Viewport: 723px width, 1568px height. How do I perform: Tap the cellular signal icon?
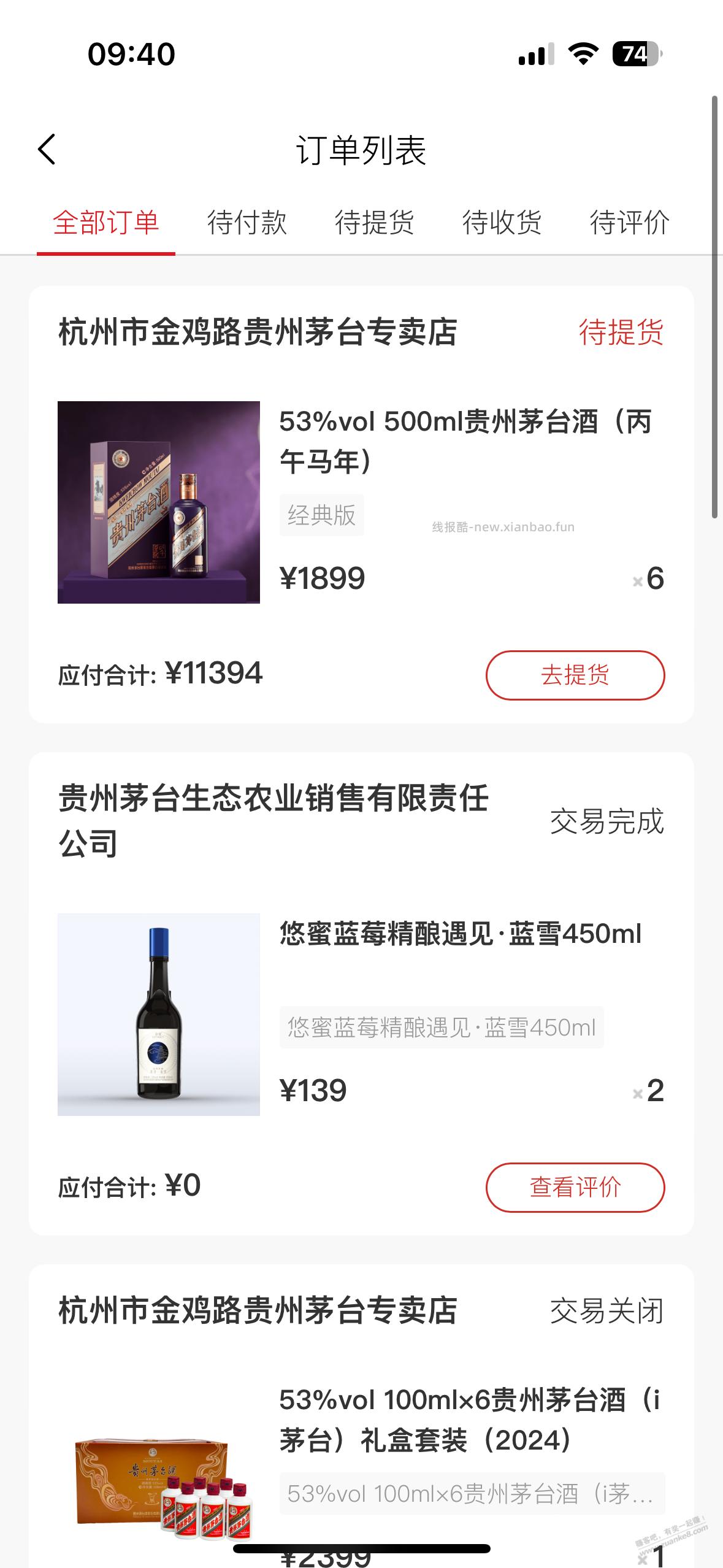tap(535, 54)
